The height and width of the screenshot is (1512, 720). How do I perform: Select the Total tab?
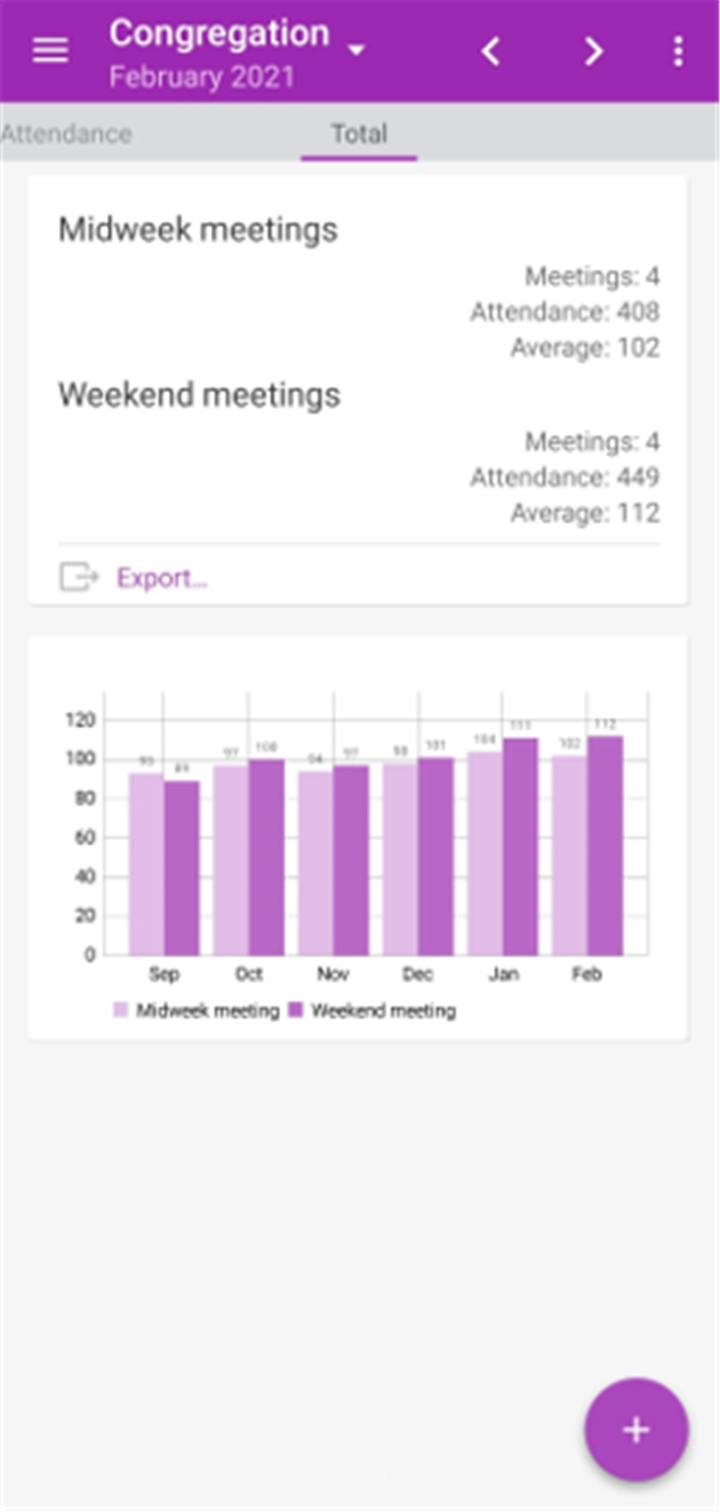[x=359, y=134]
